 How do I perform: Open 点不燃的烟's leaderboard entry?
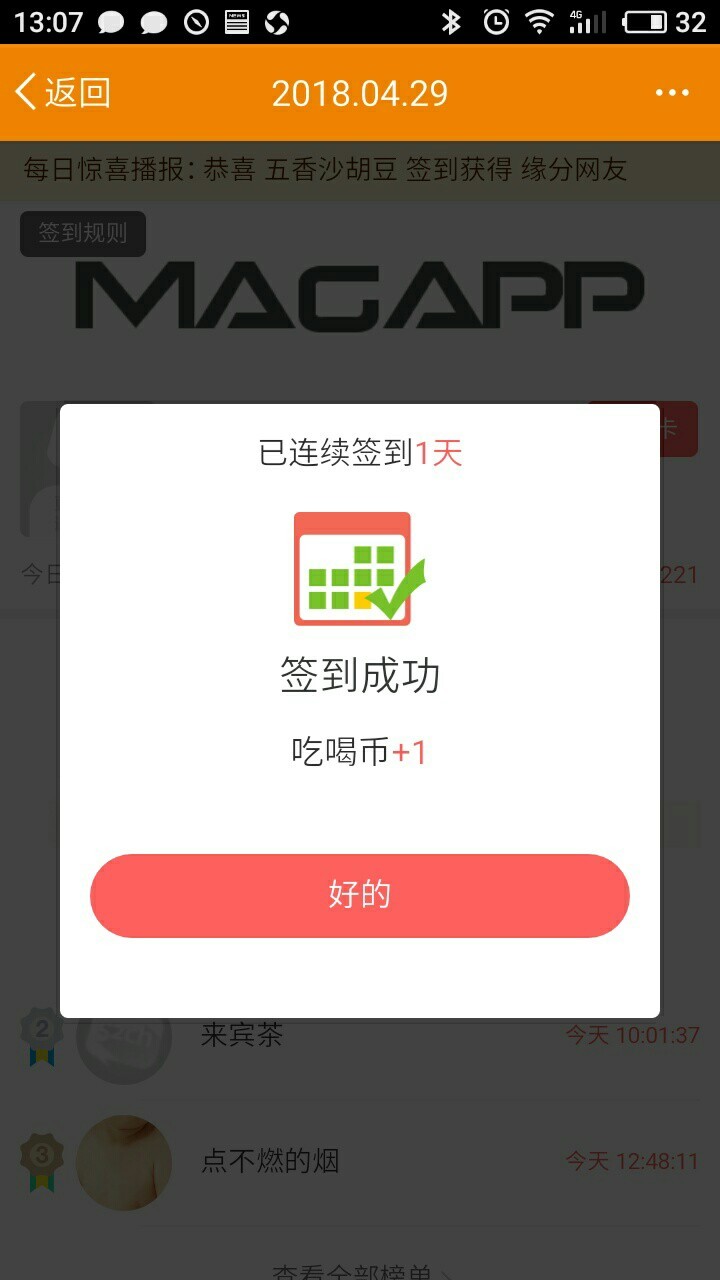(x=360, y=1162)
